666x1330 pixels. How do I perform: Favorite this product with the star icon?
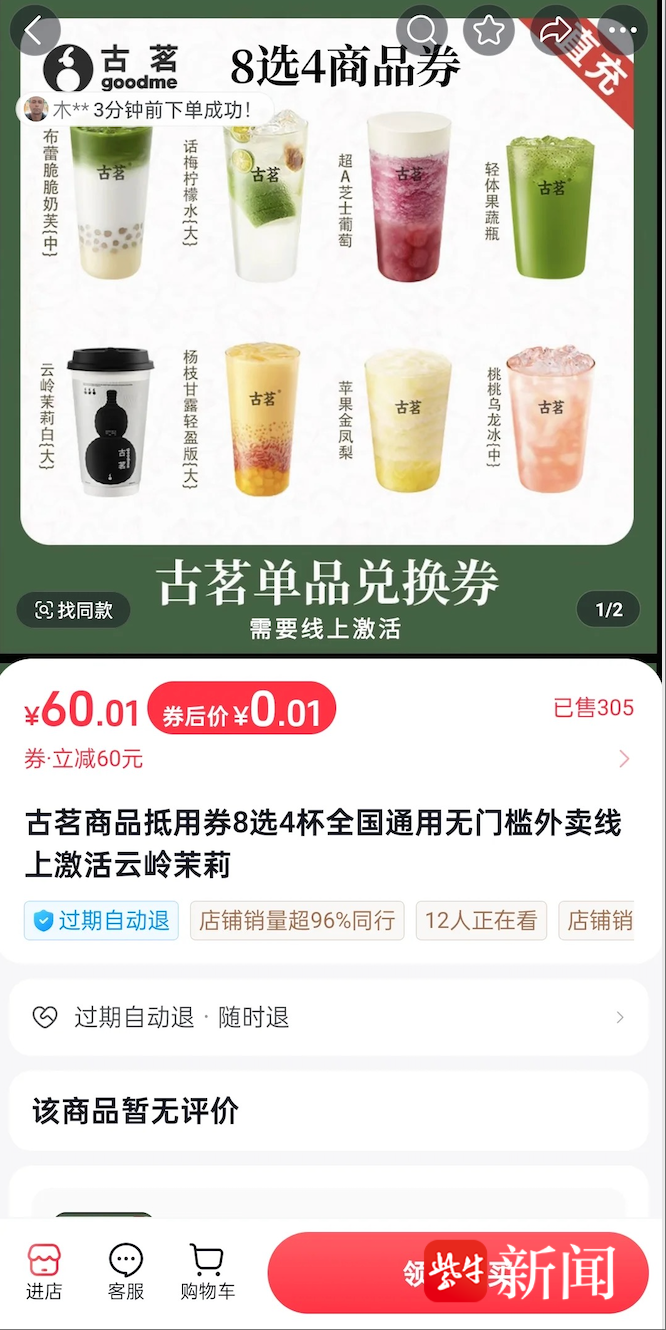489,30
